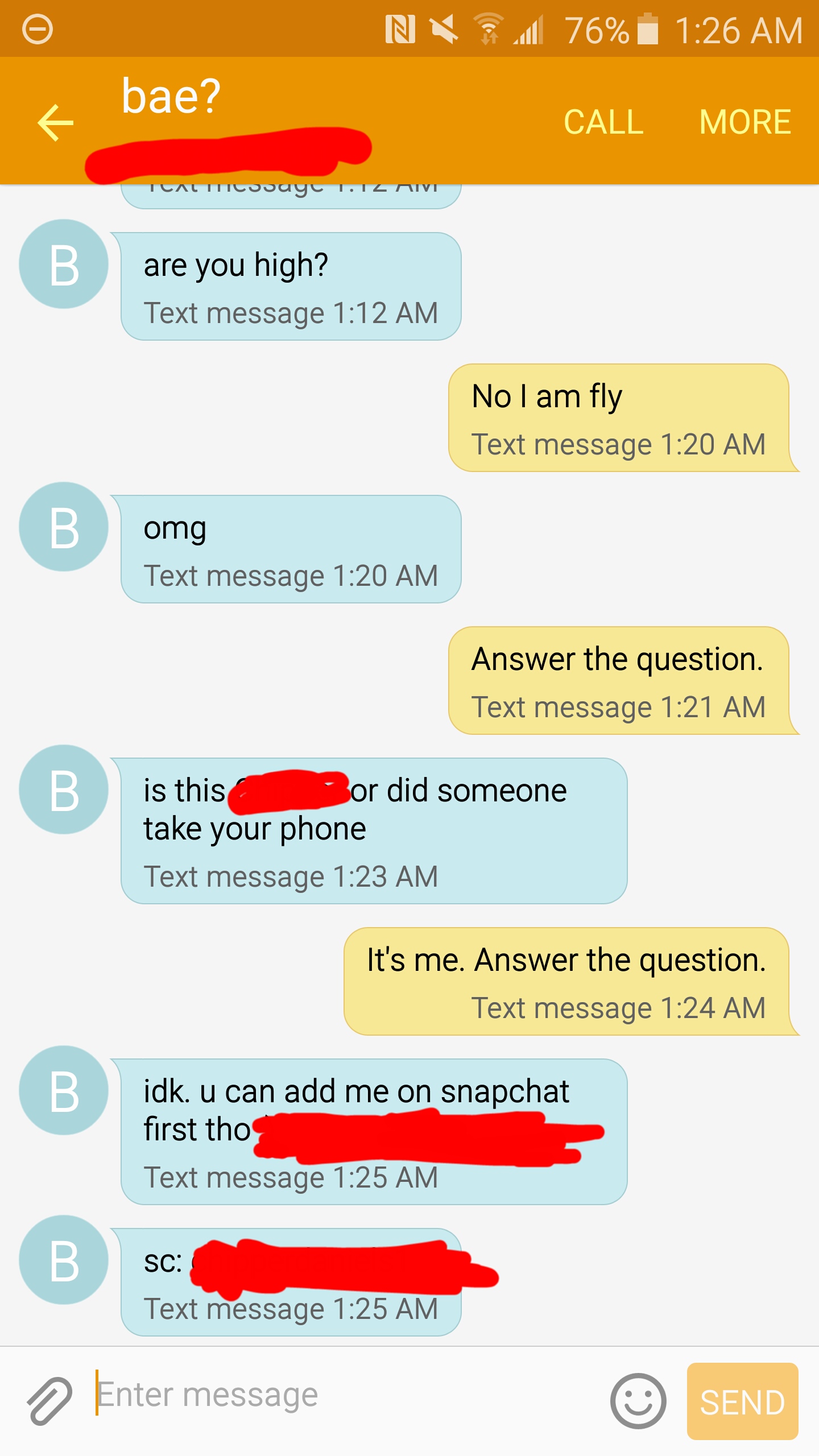Screen dimensions: 819x1456
Task: Select the "No I am fly" message bubble
Action: pyautogui.click(x=623, y=418)
